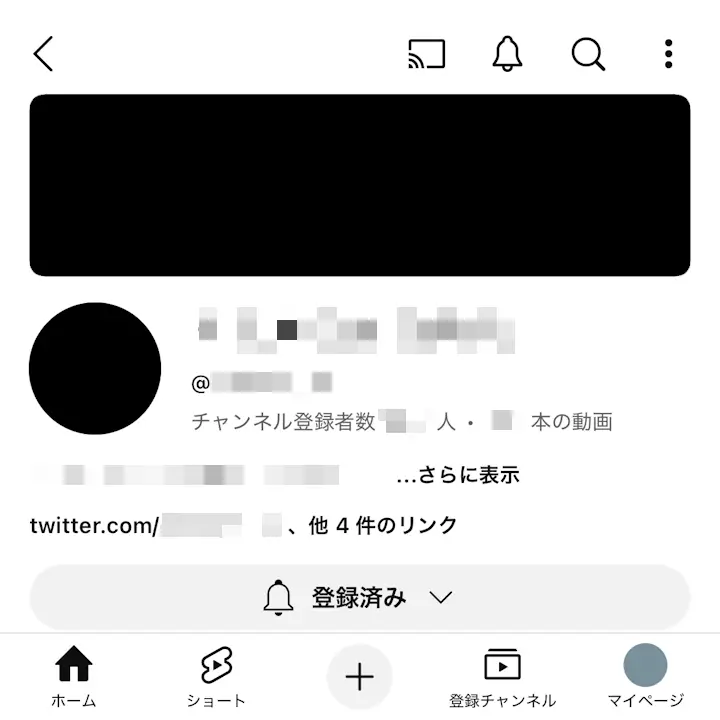Screen dimensions: 720x720
Task: Open the cast to device icon
Action: pos(427,54)
